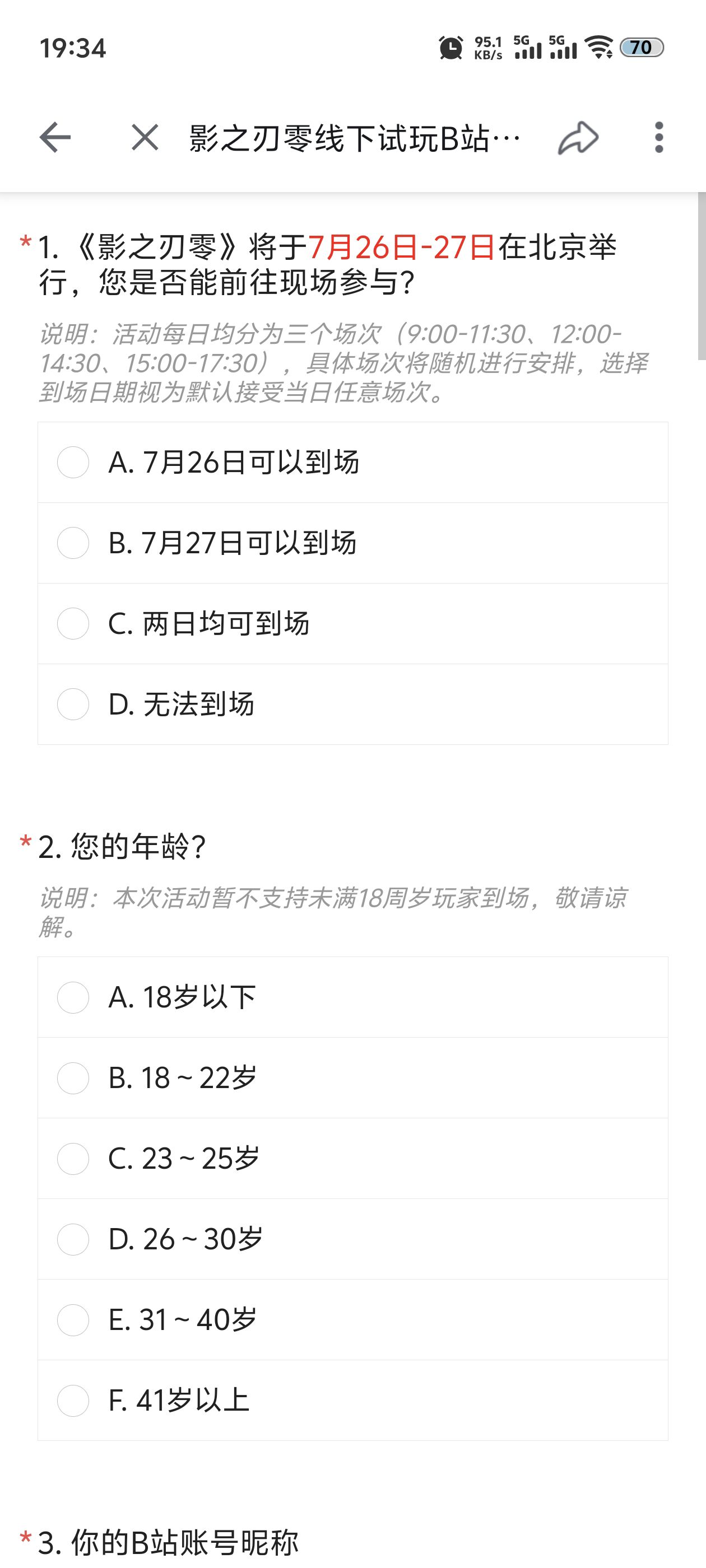The width and height of the screenshot is (706, 1568).
Task: Open the three-dot overflow menu
Action: (x=658, y=137)
